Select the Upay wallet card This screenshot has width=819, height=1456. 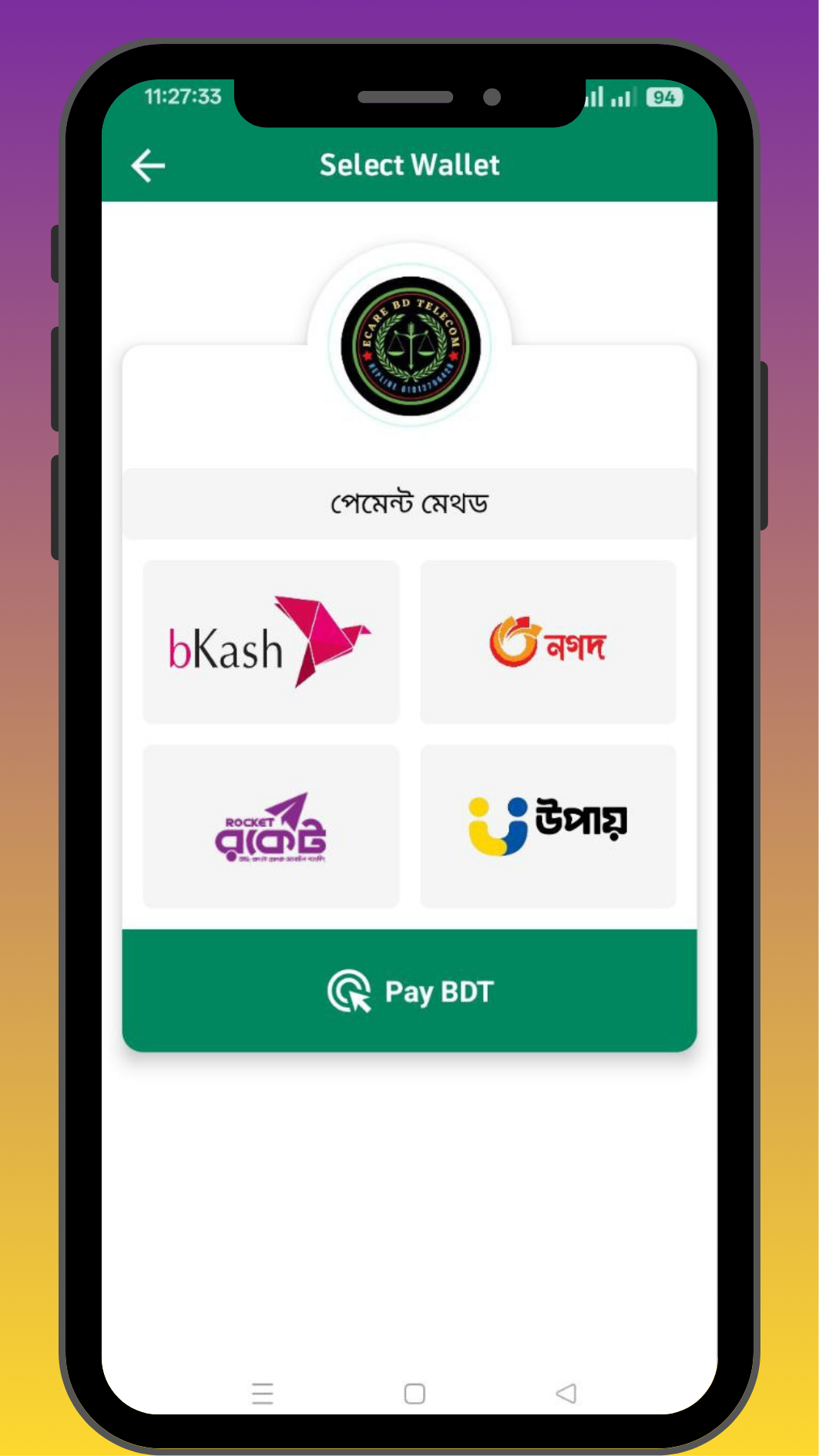[548, 826]
